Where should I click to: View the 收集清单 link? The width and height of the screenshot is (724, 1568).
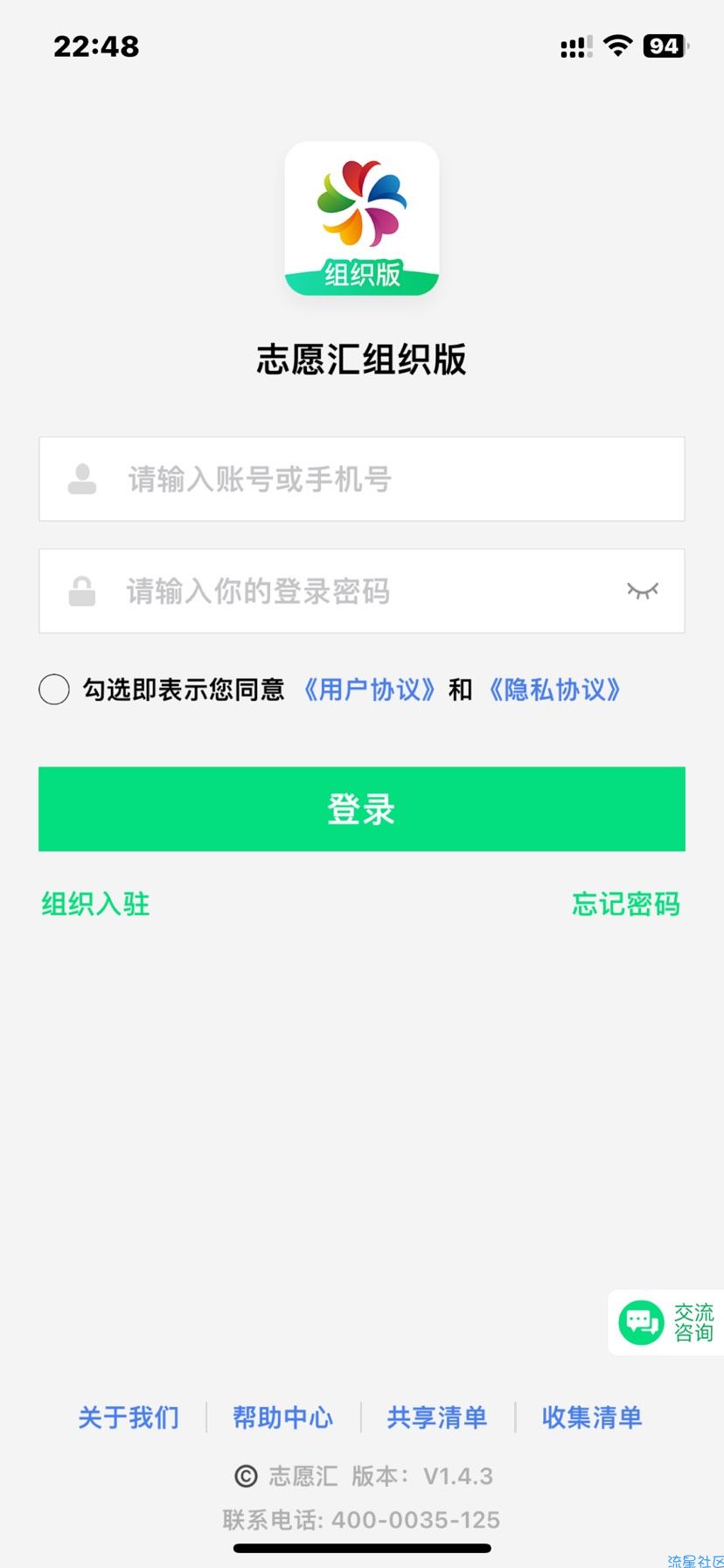click(x=592, y=1417)
